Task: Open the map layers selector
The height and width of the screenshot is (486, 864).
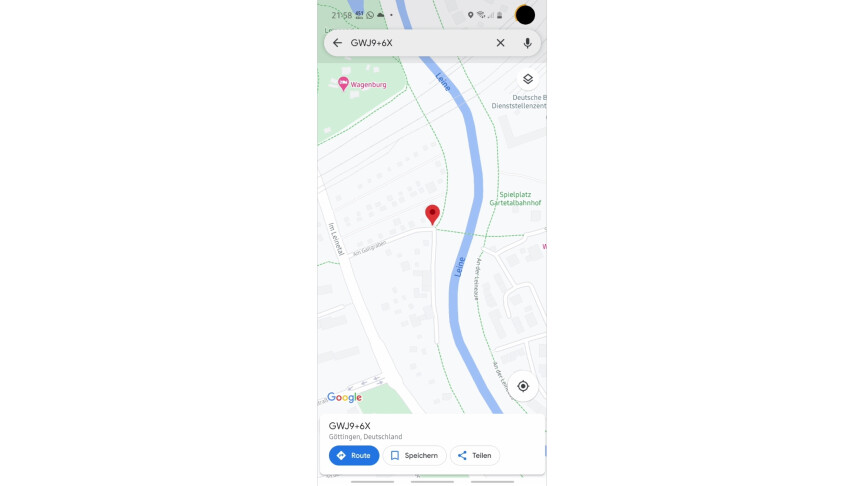Action: (x=527, y=79)
